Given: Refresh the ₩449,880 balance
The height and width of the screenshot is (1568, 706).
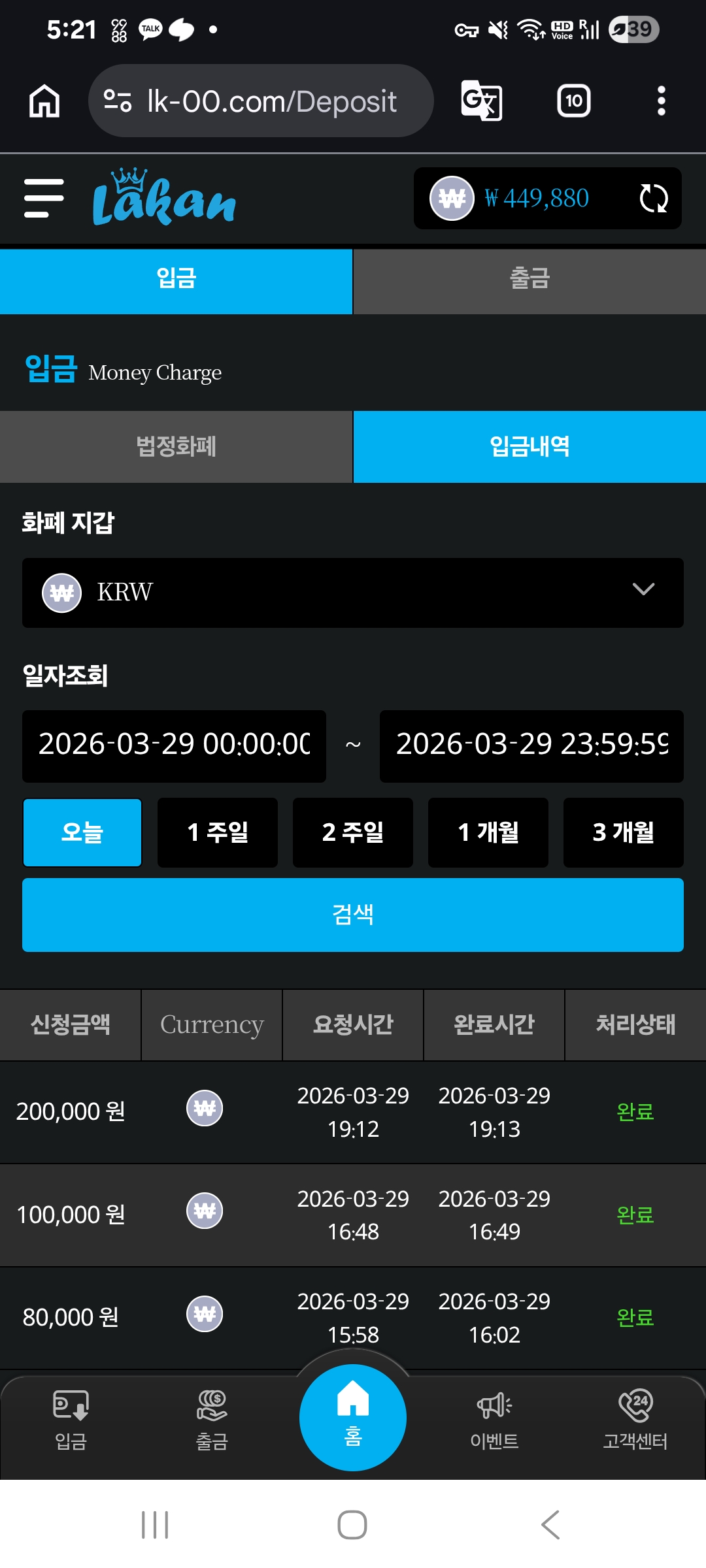Looking at the screenshot, I should [653, 198].
